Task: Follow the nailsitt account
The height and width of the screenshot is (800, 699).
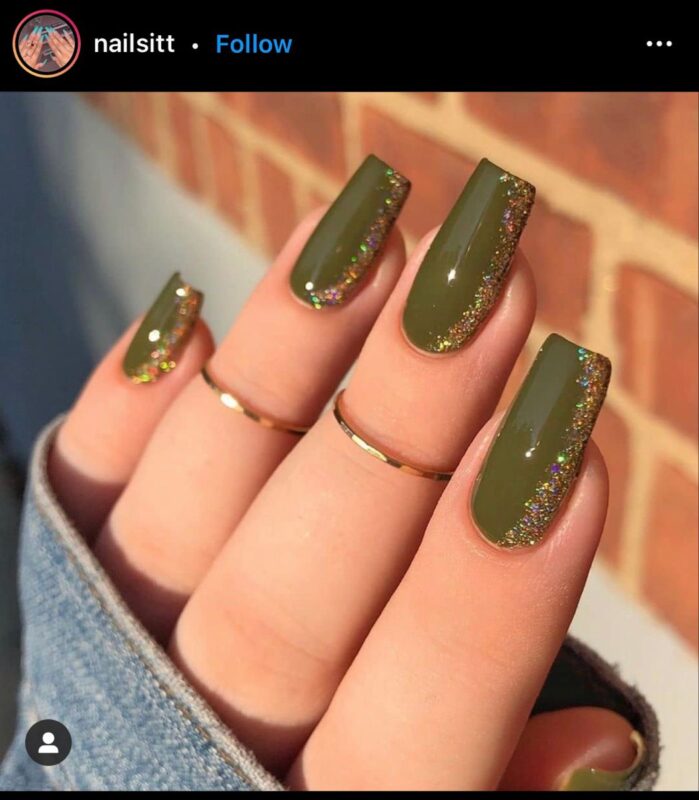Action: tap(253, 44)
